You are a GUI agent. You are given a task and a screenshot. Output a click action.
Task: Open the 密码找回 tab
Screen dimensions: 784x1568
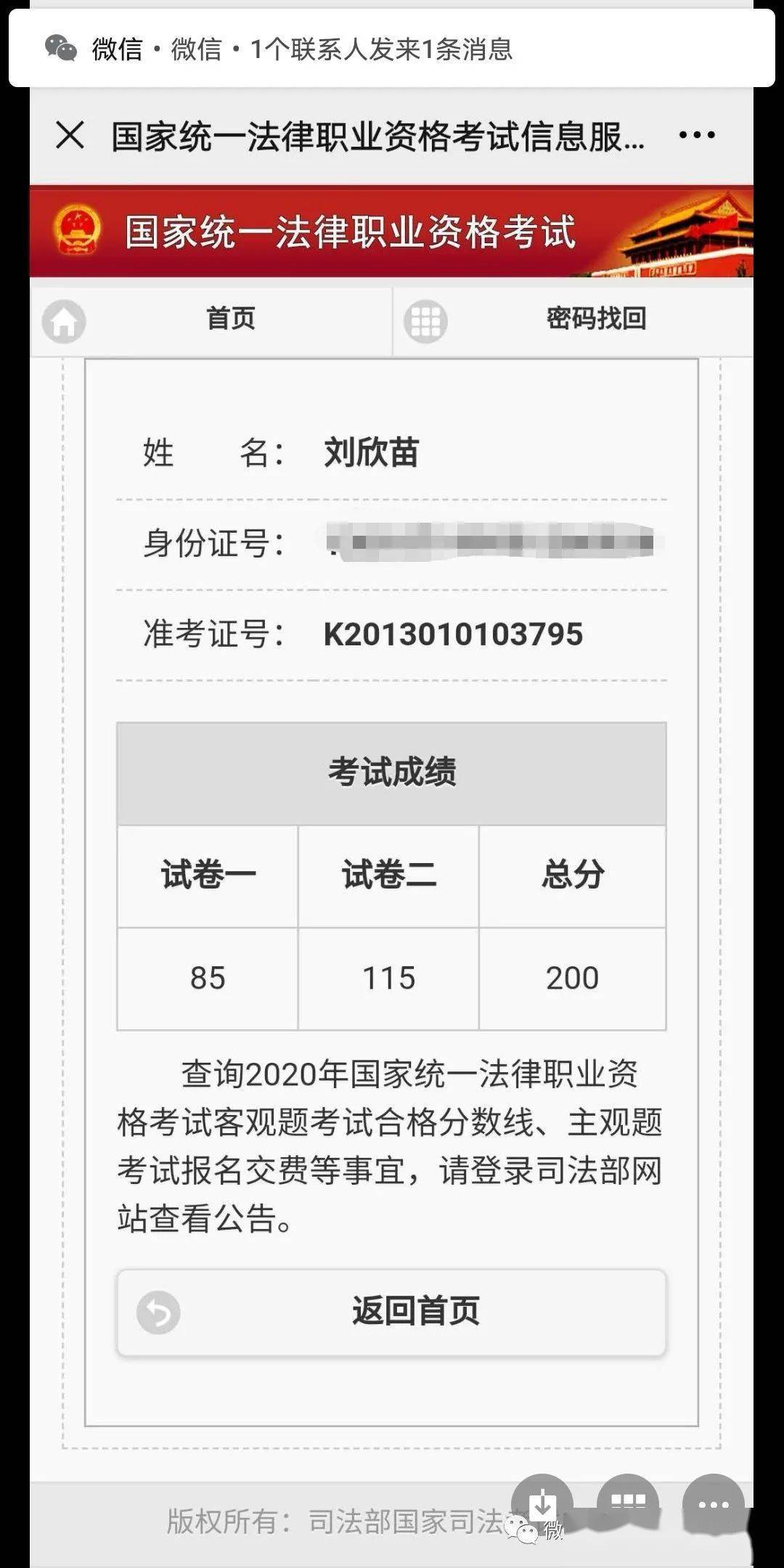coord(595,320)
